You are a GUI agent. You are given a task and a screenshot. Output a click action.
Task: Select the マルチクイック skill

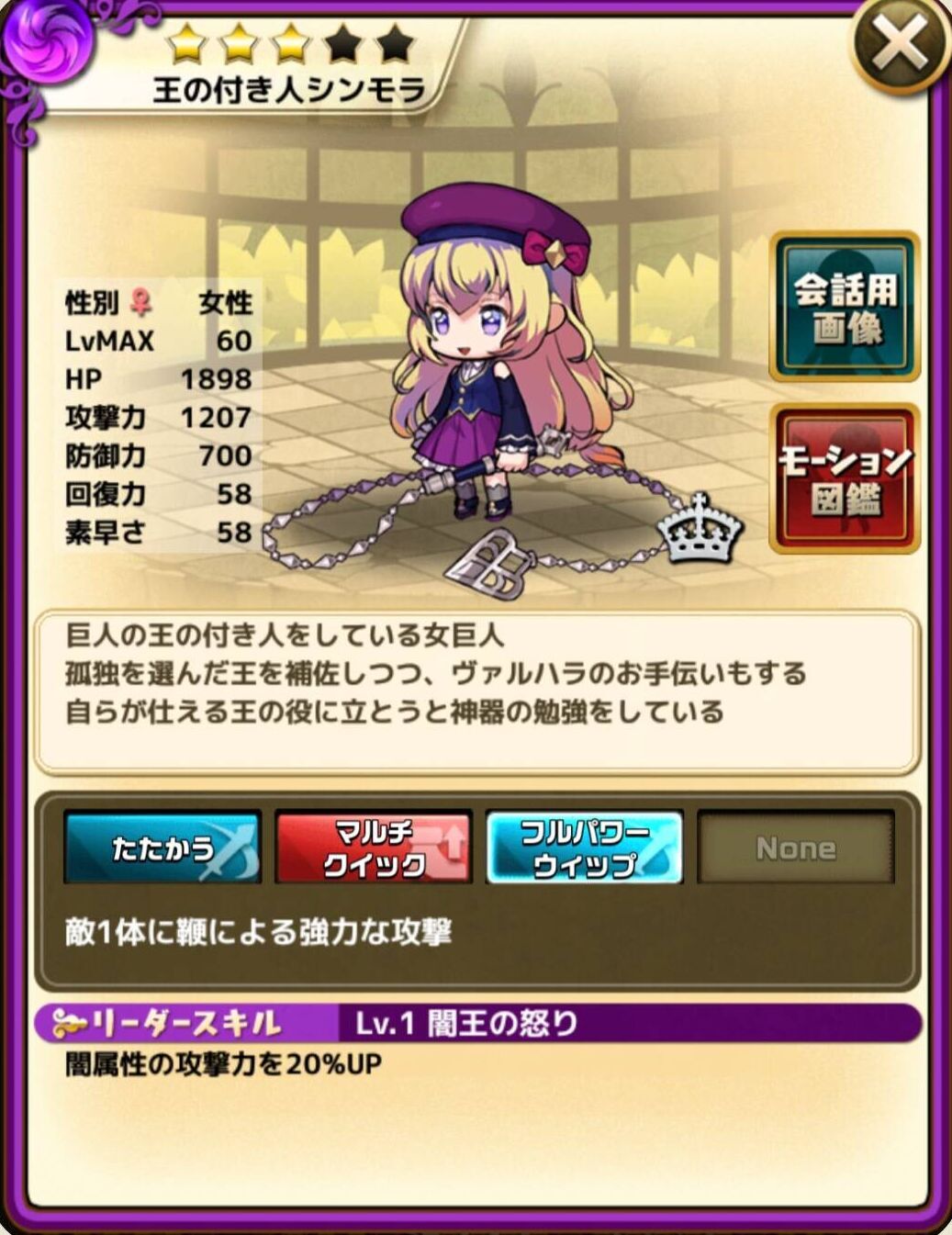pos(374,848)
